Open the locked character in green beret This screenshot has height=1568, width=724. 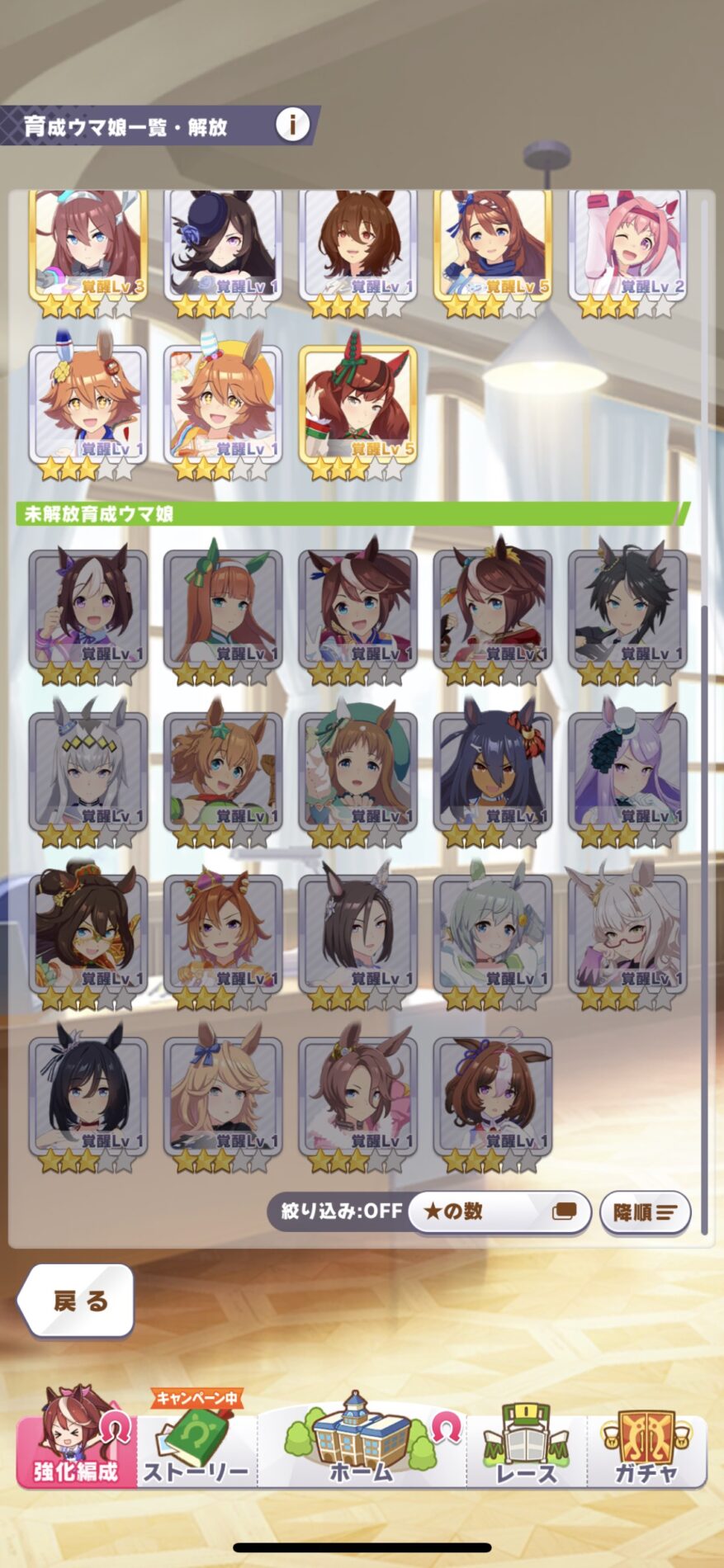pyautogui.click(x=357, y=772)
